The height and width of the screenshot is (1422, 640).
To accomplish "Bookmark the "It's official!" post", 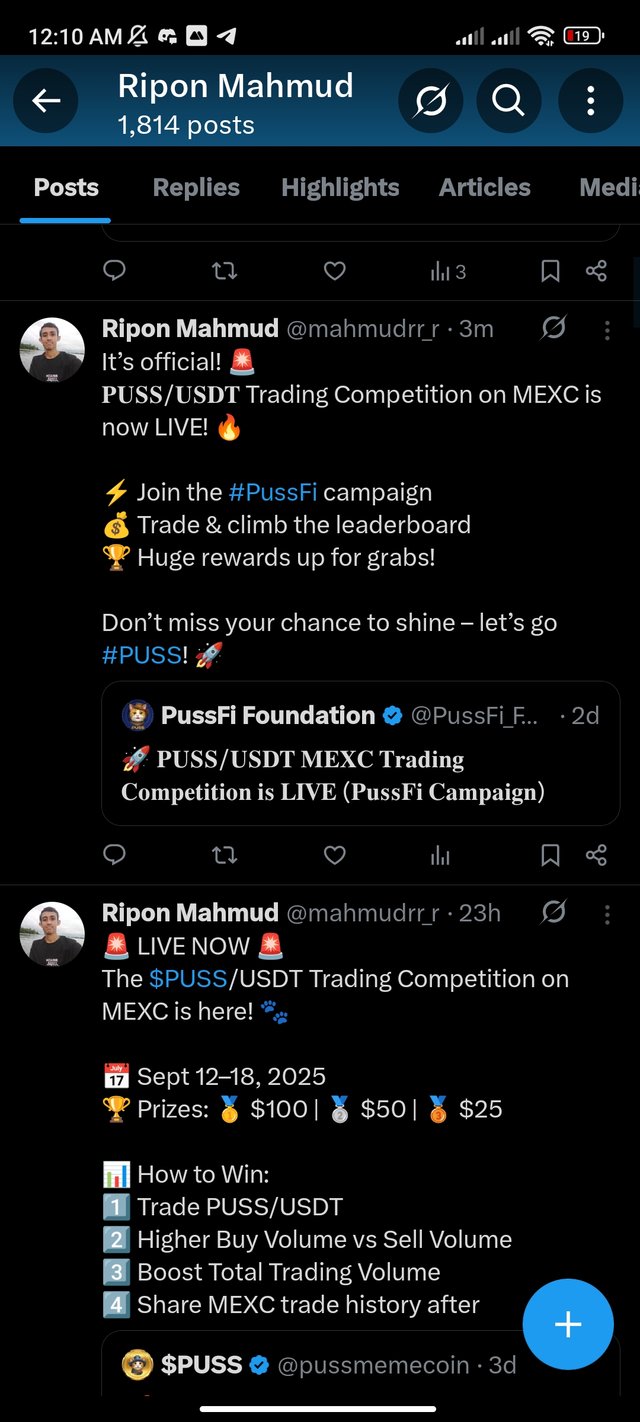I will (550, 855).
